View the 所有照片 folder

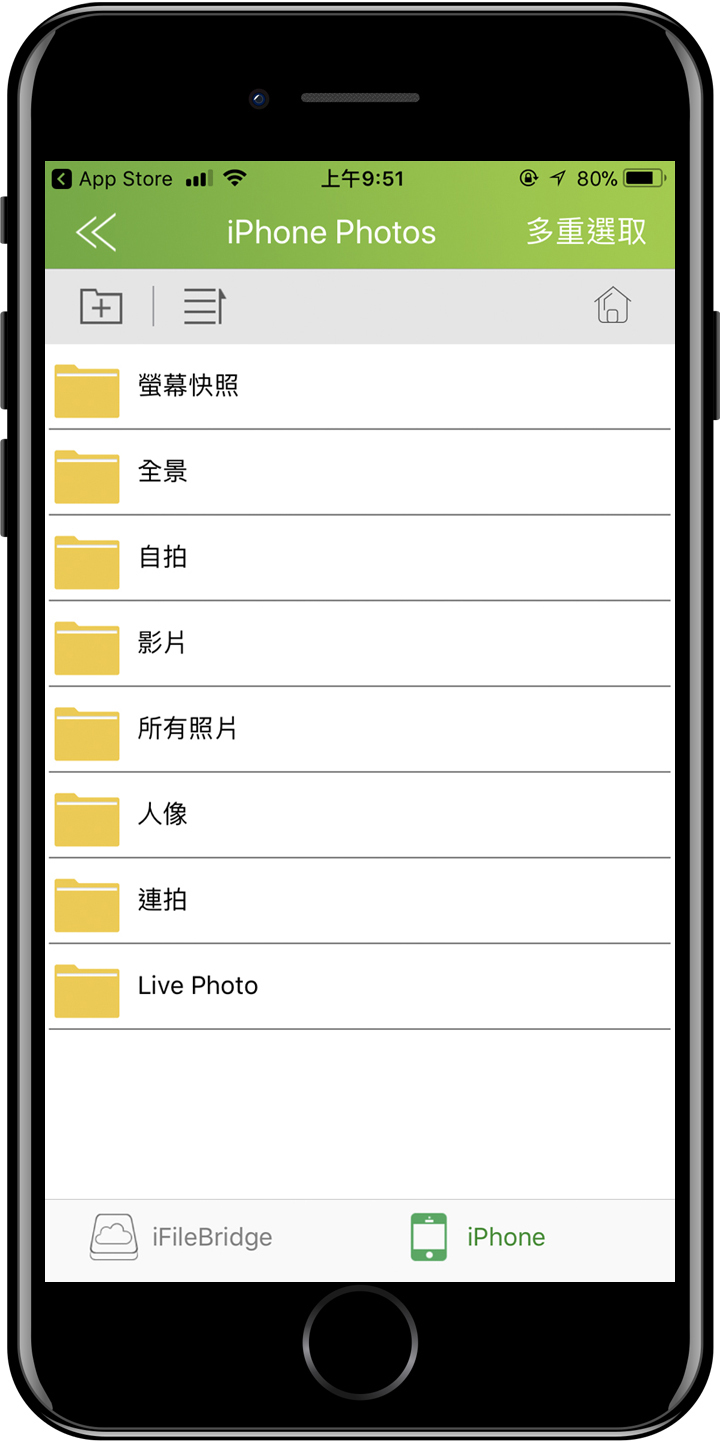pos(187,728)
